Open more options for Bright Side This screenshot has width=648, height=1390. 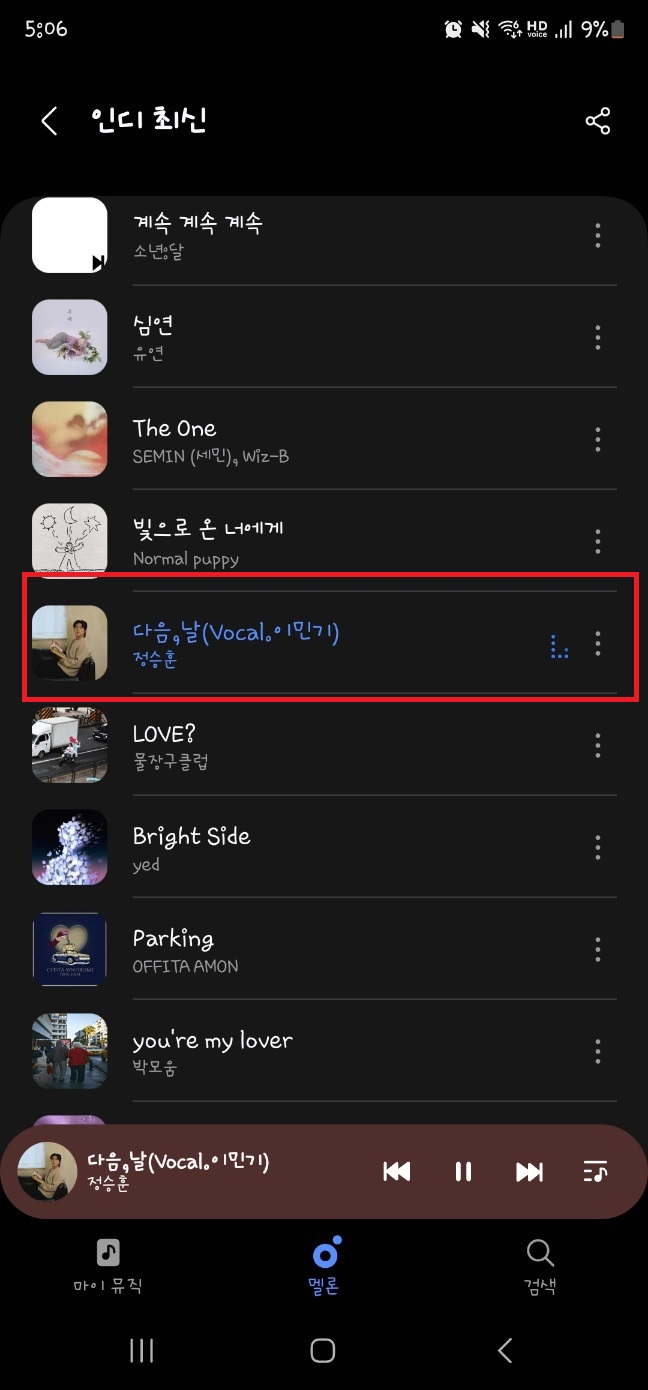597,847
